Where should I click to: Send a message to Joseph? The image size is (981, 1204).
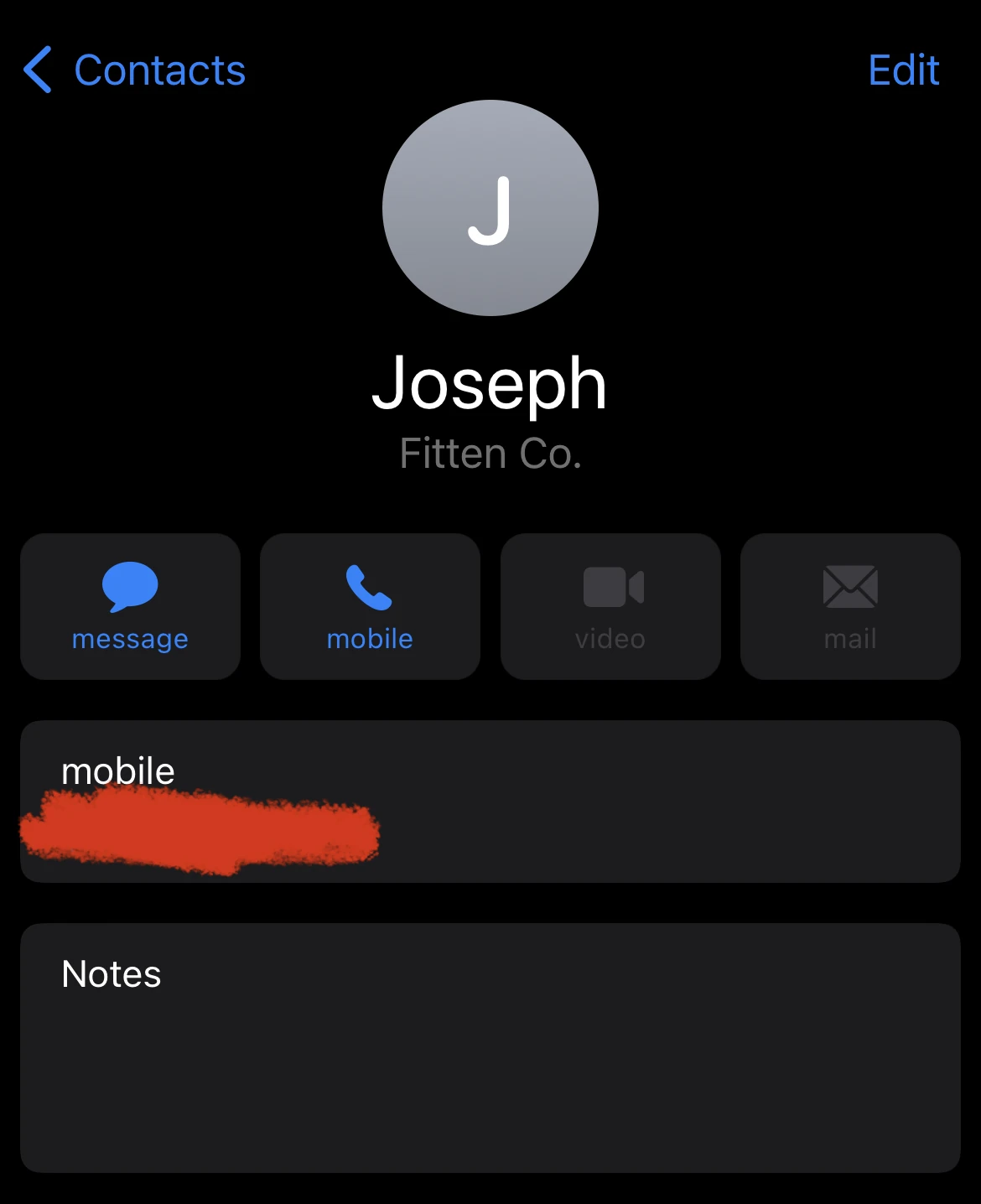[130, 606]
